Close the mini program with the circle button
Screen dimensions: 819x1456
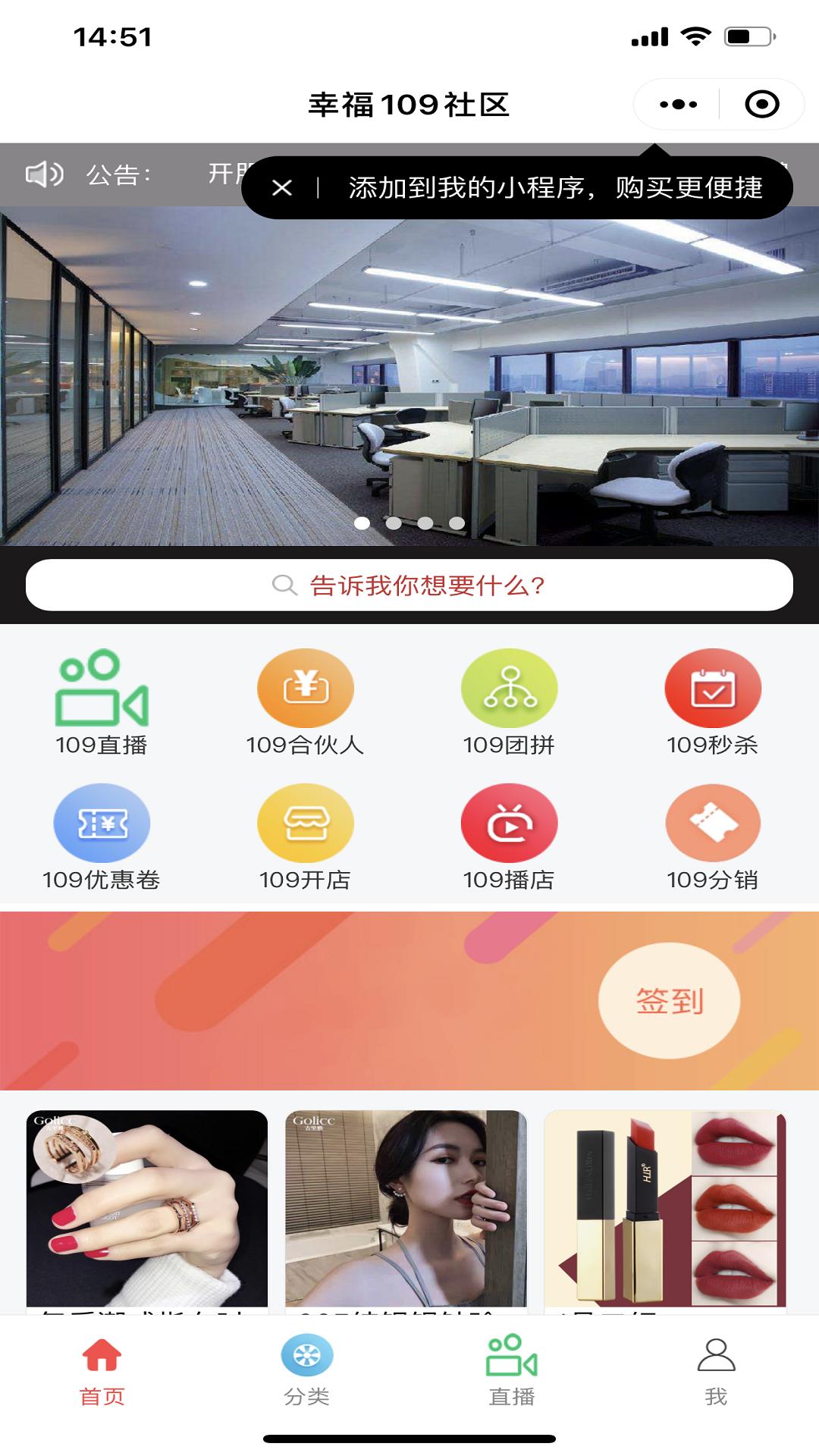coord(761,105)
